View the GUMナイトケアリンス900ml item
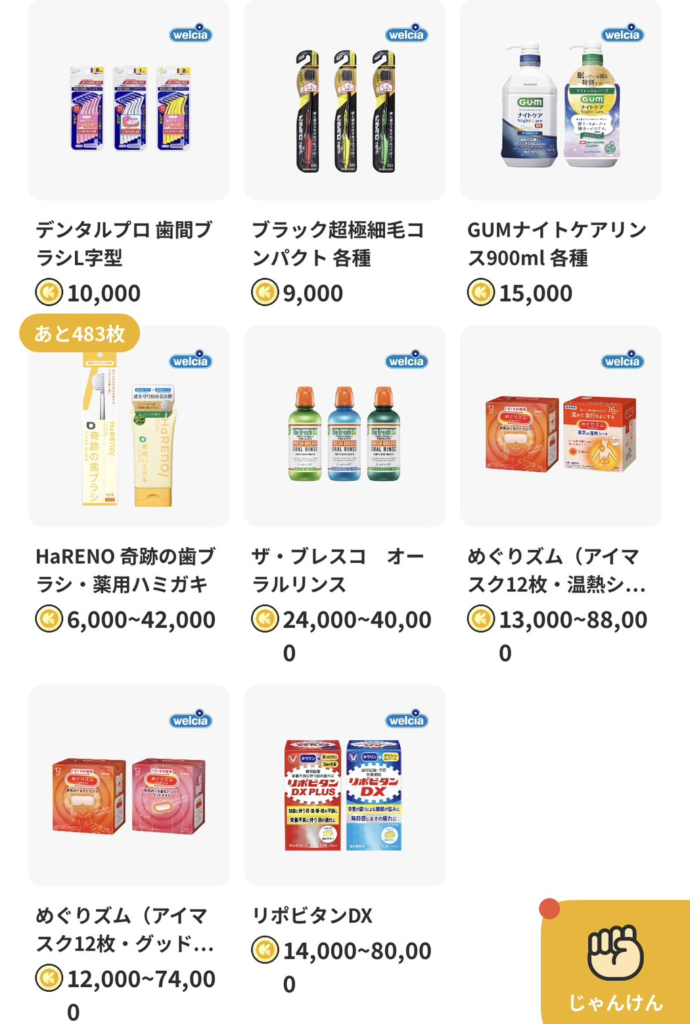 click(x=560, y=100)
